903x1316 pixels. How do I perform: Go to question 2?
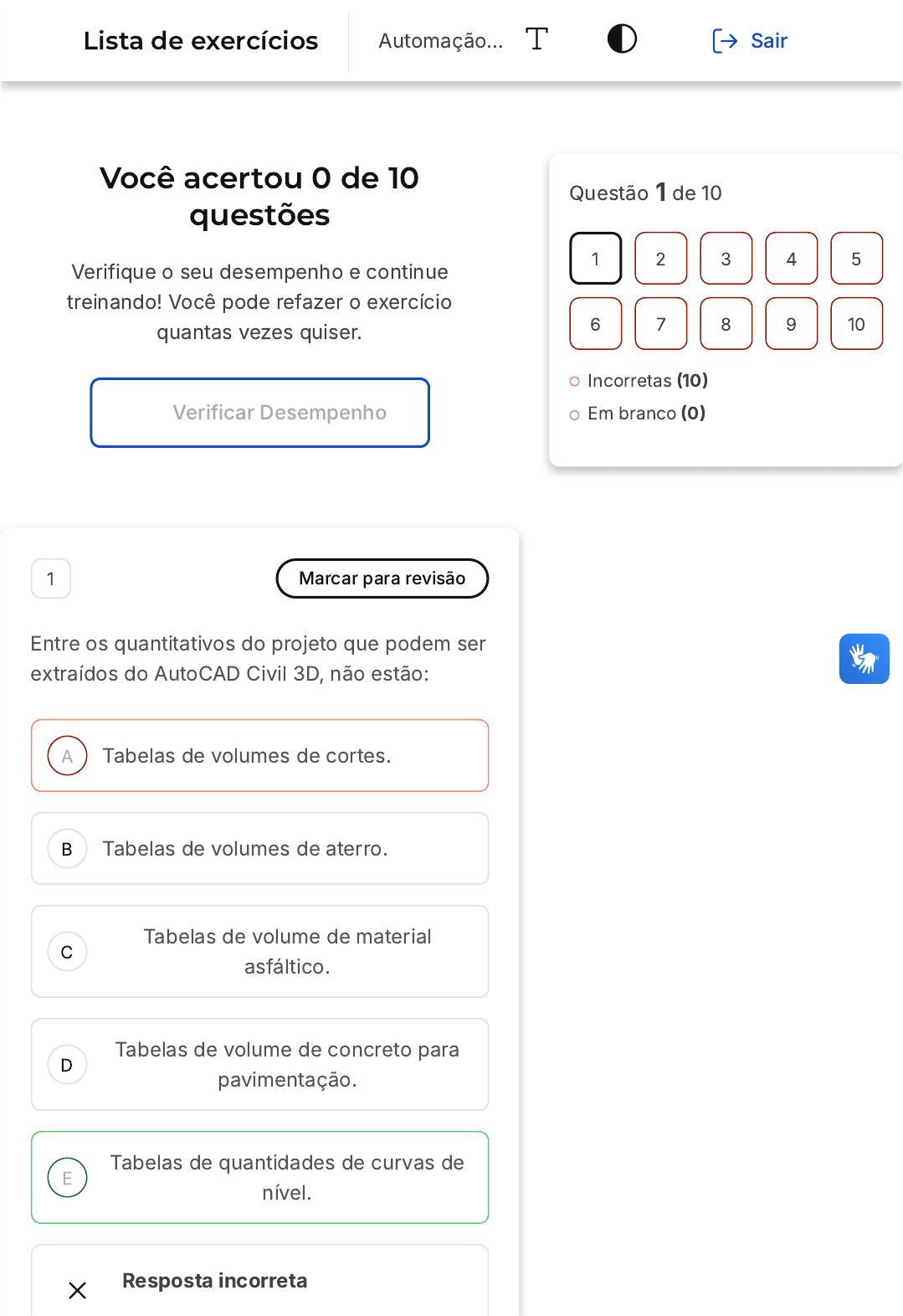coord(660,259)
